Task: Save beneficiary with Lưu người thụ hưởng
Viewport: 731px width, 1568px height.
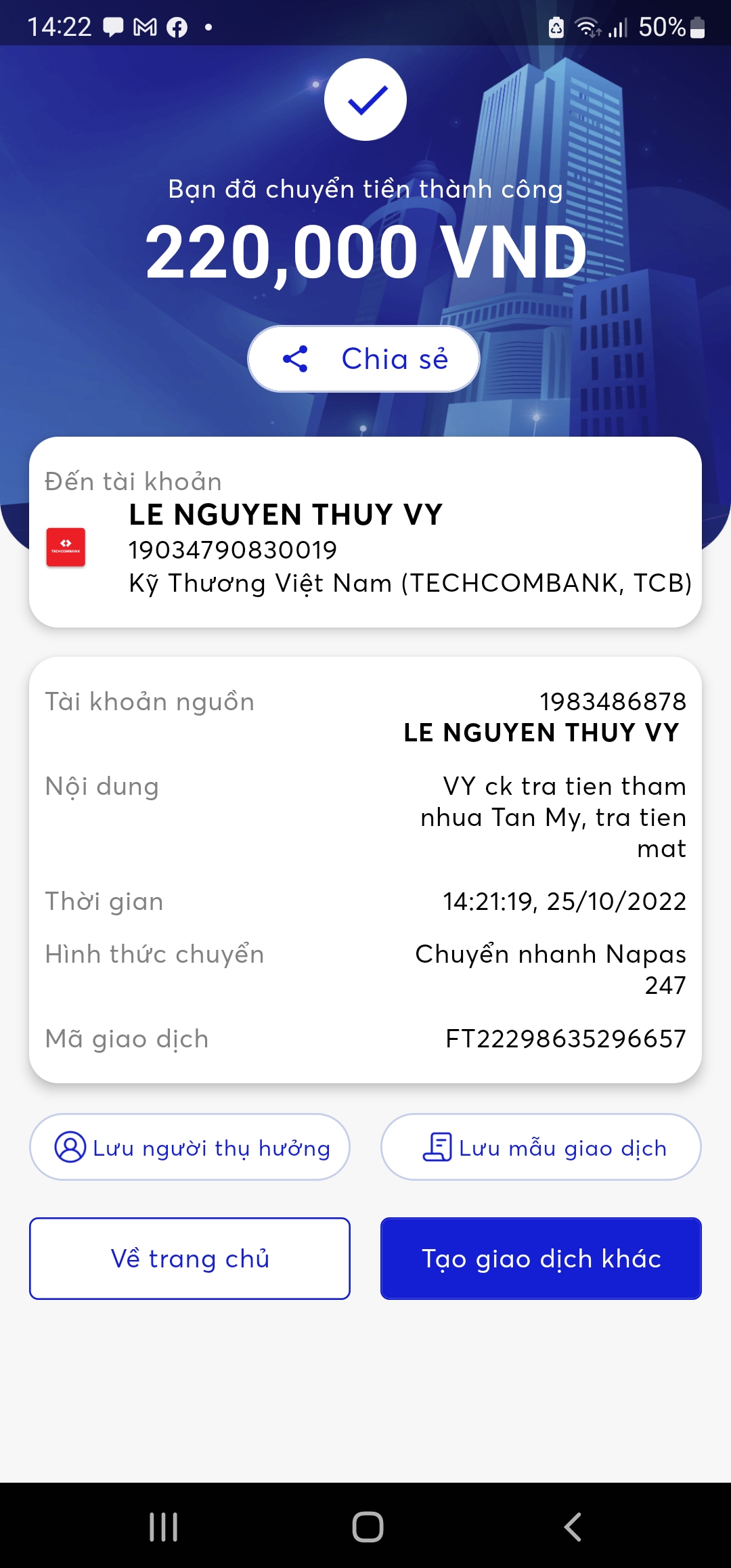Action: (x=190, y=1148)
